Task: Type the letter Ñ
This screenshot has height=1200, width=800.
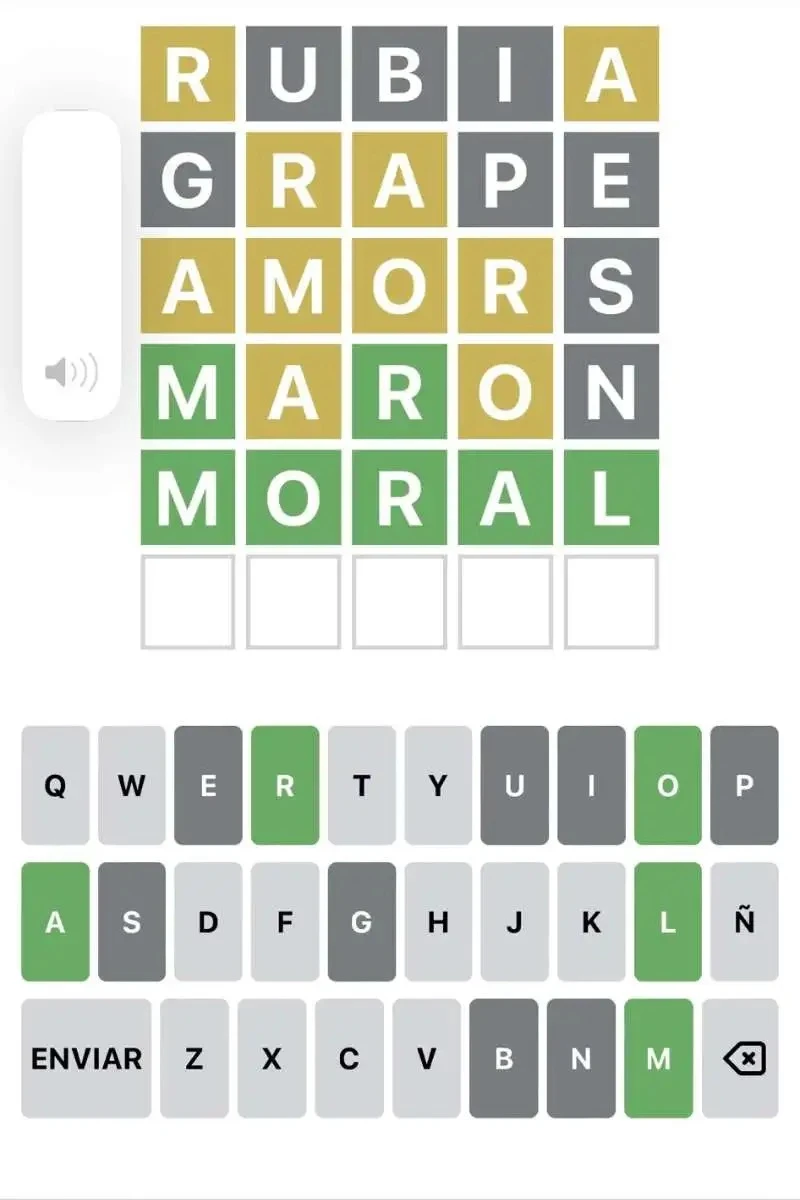Action: 744,922
